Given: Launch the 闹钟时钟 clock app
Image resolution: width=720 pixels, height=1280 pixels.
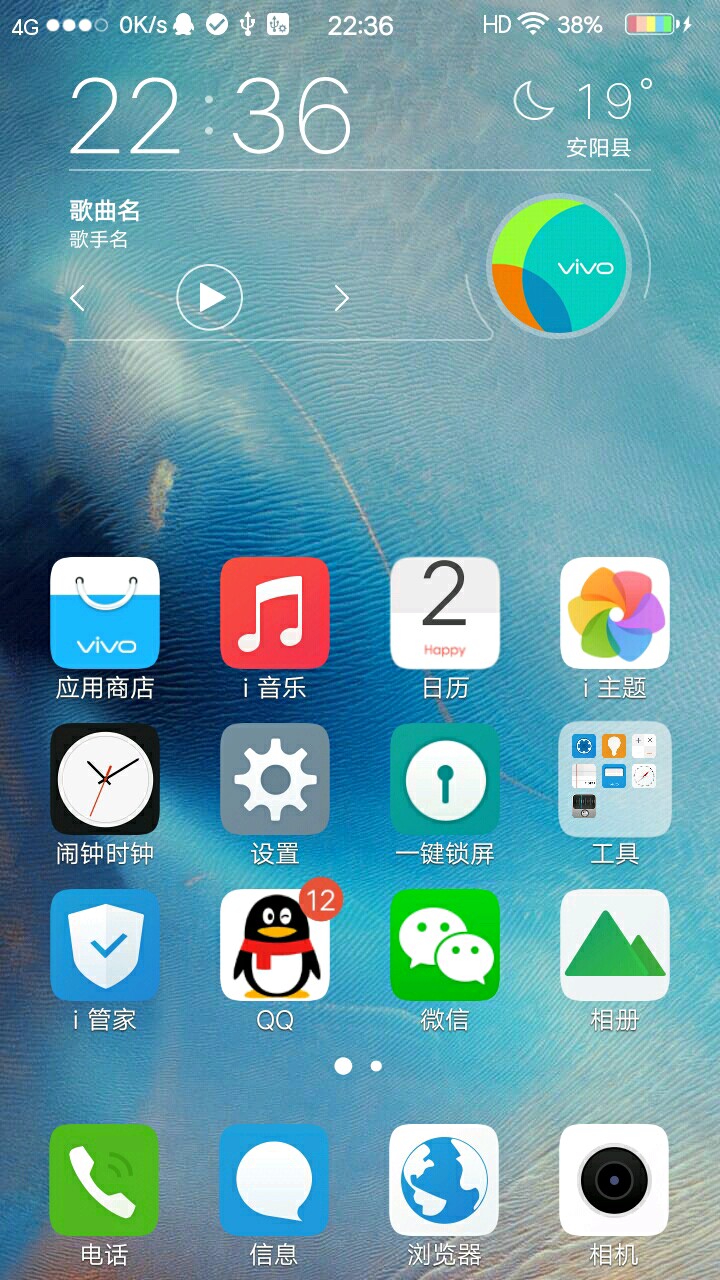Looking at the screenshot, I should [104, 779].
